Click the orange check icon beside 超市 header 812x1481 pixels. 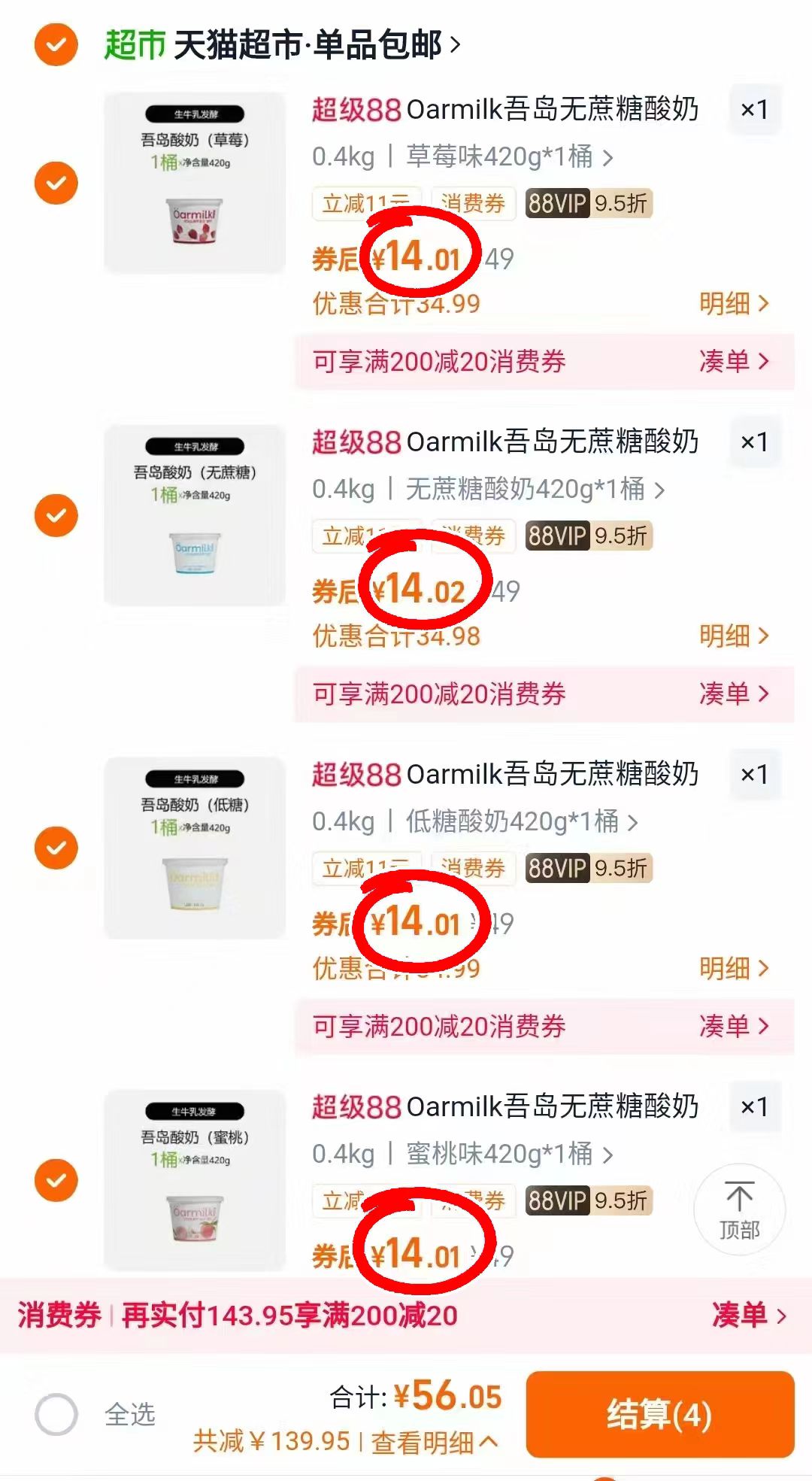coord(56,45)
